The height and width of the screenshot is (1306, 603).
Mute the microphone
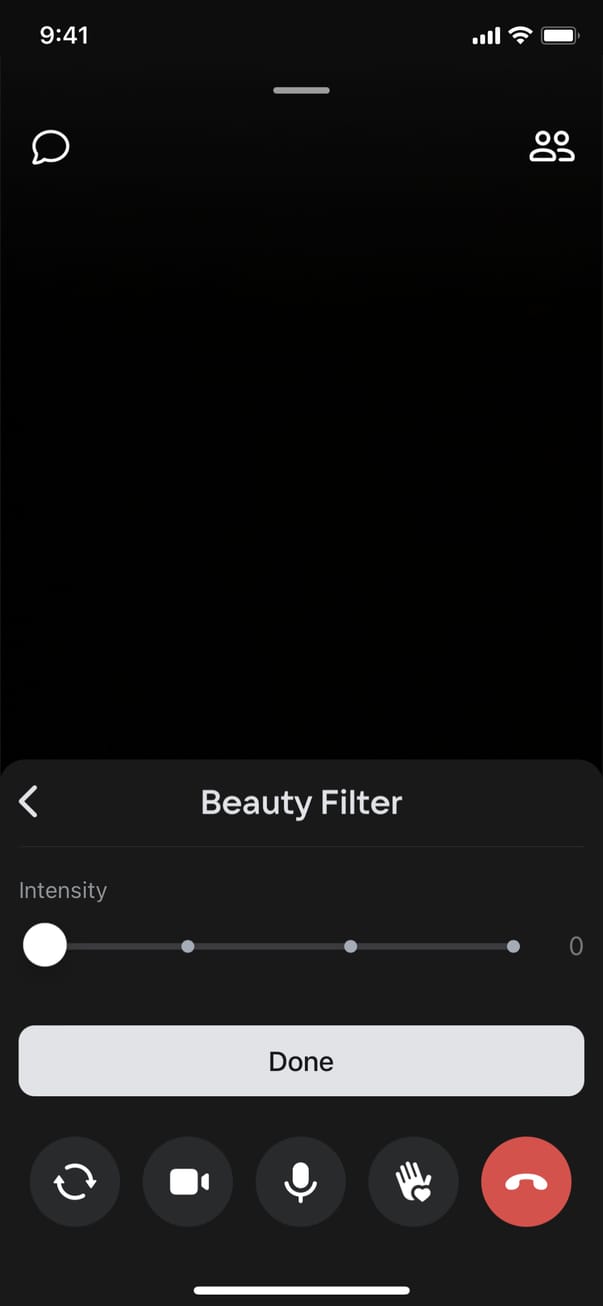pos(301,1182)
